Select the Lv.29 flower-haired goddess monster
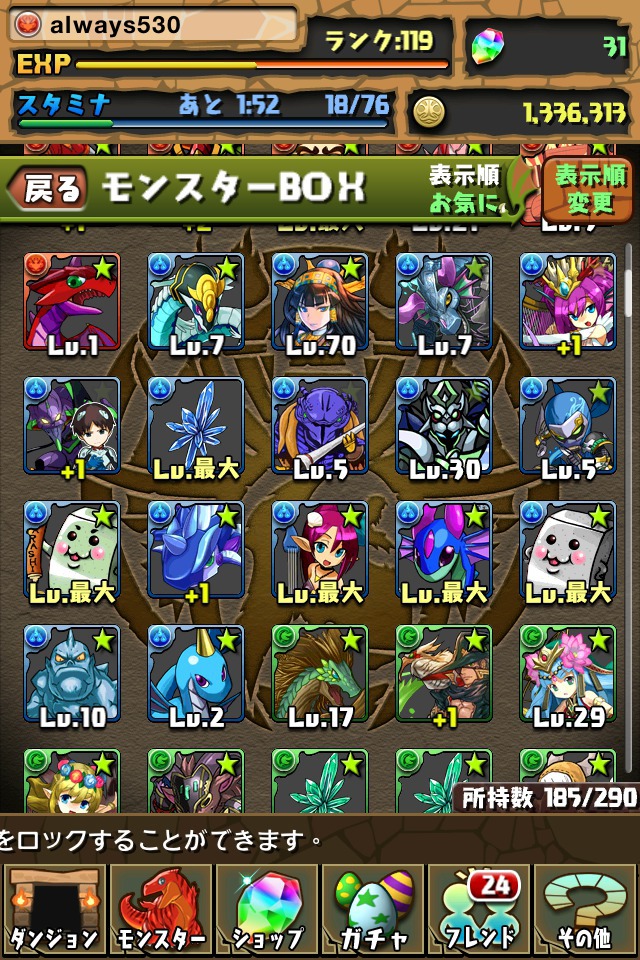 click(568, 674)
